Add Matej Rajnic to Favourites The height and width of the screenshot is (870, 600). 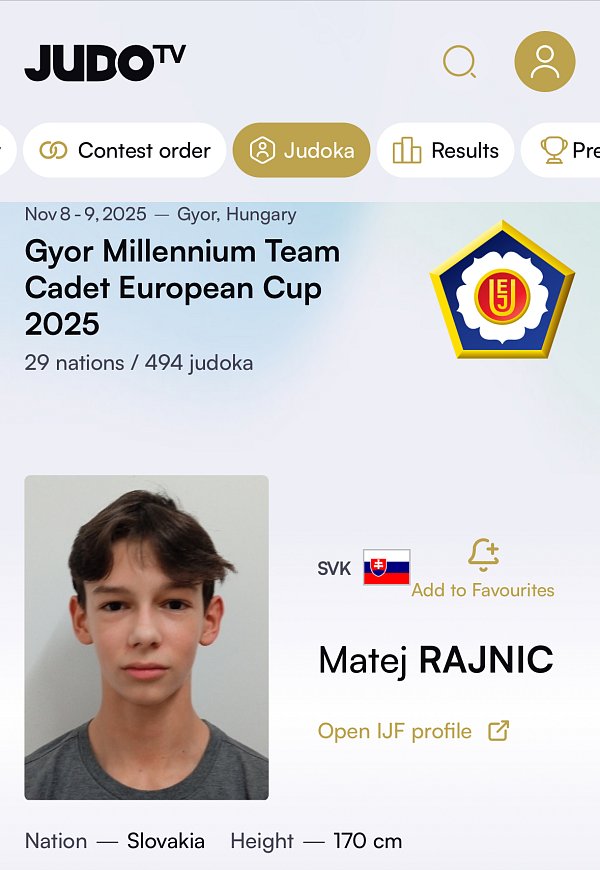pyautogui.click(x=483, y=569)
